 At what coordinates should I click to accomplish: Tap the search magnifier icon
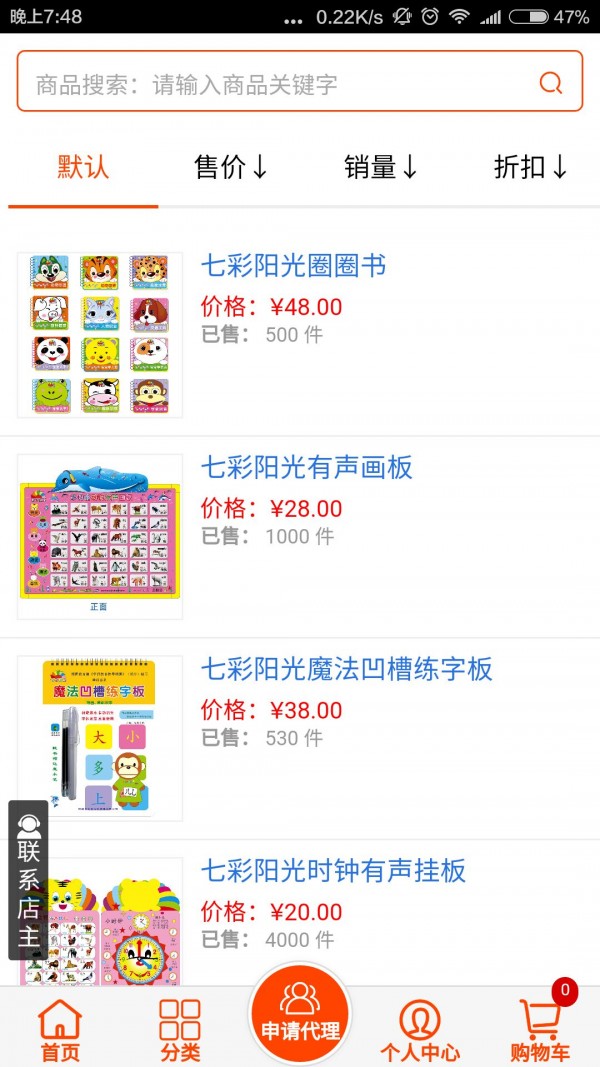pyautogui.click(x=551, y=83)
